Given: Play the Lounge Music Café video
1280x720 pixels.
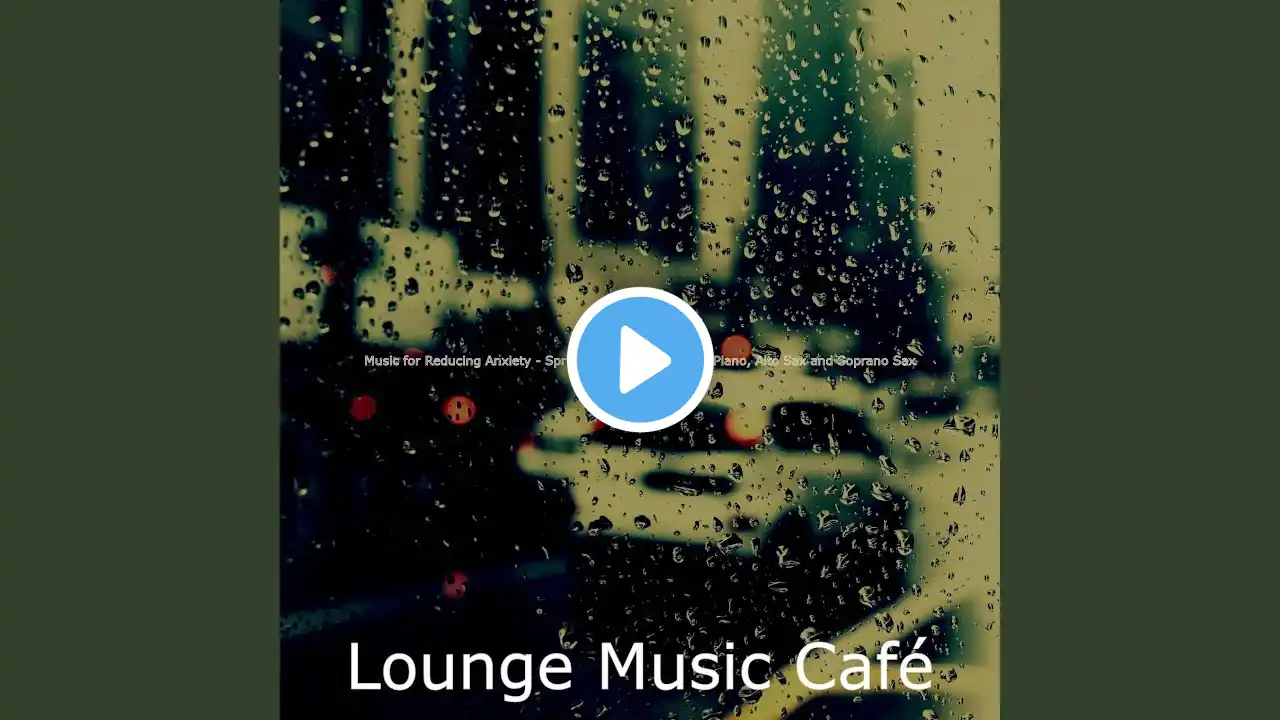Looking at the screenshot, I should [640, 360].
